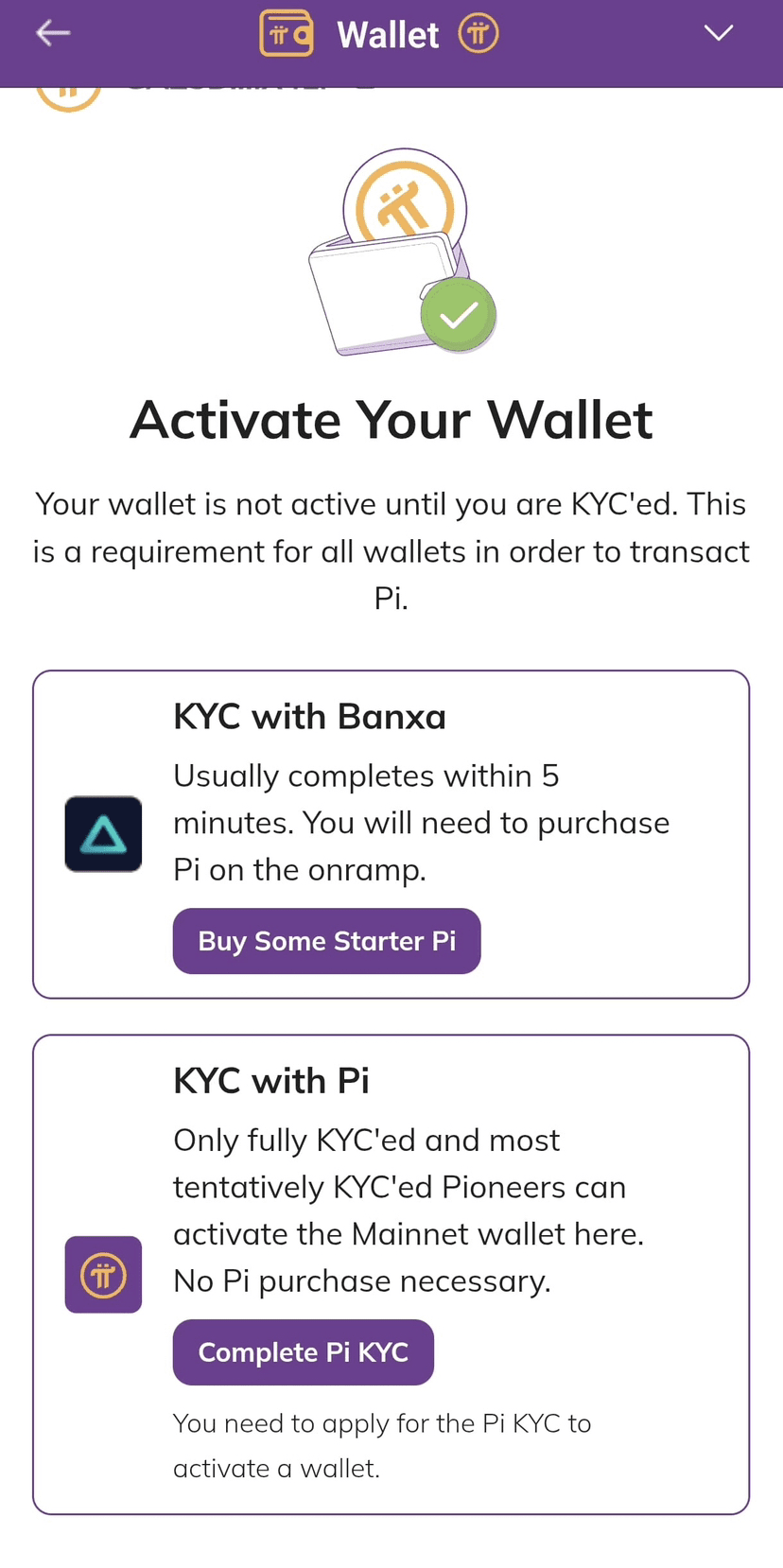Tap Complete Pi KYC button
The image size is (783, 1568).
pyautogui.click(x=303, y=1352)
